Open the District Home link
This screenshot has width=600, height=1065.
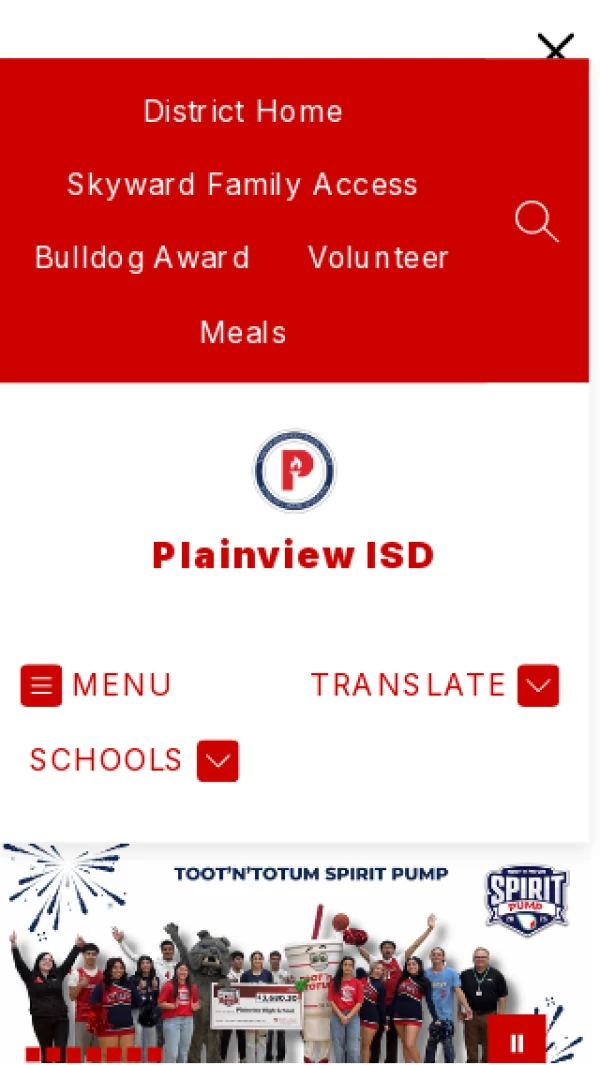(243, 111)
